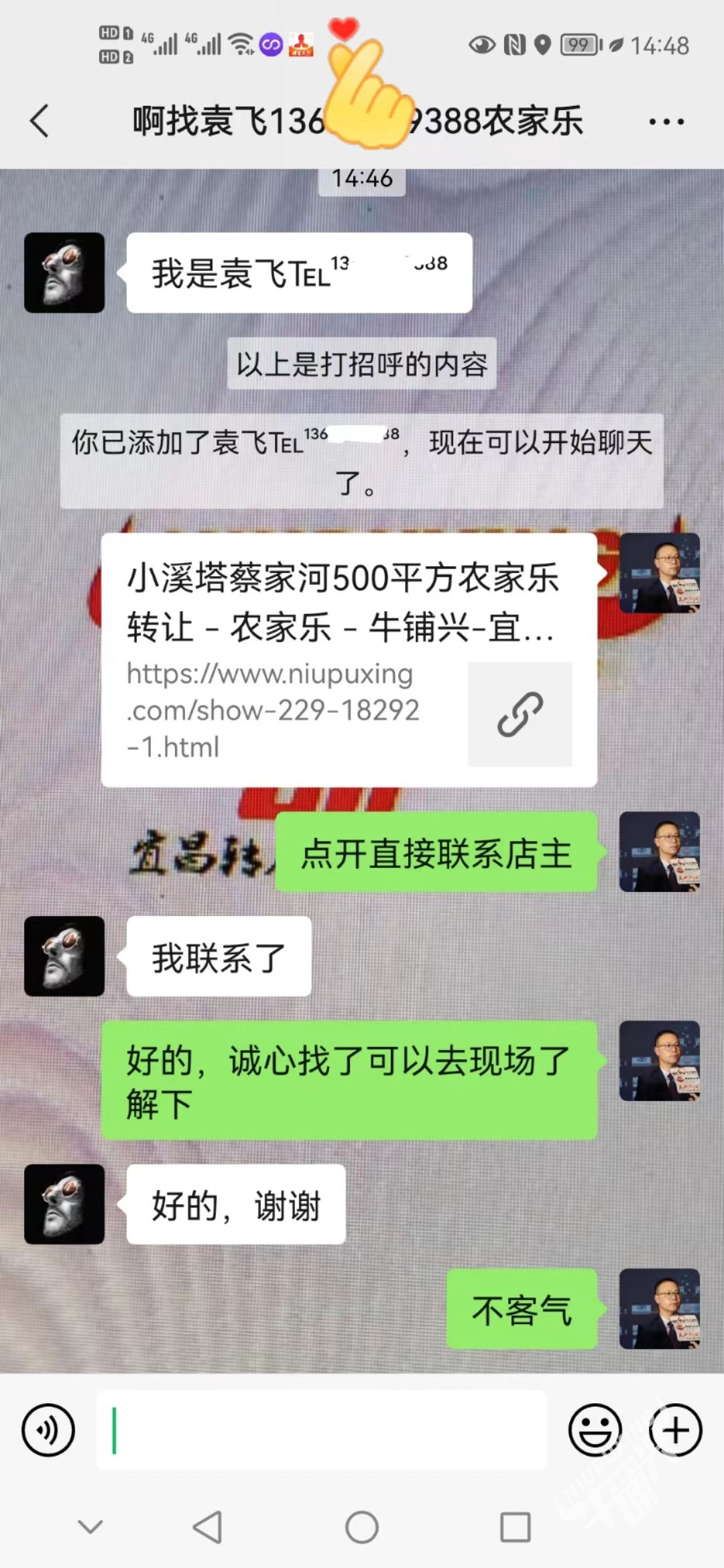Tap the contact's avatar beside the 我是袁飞 message
This screenshot has height=1568, width=724.
tap(64, 273)
